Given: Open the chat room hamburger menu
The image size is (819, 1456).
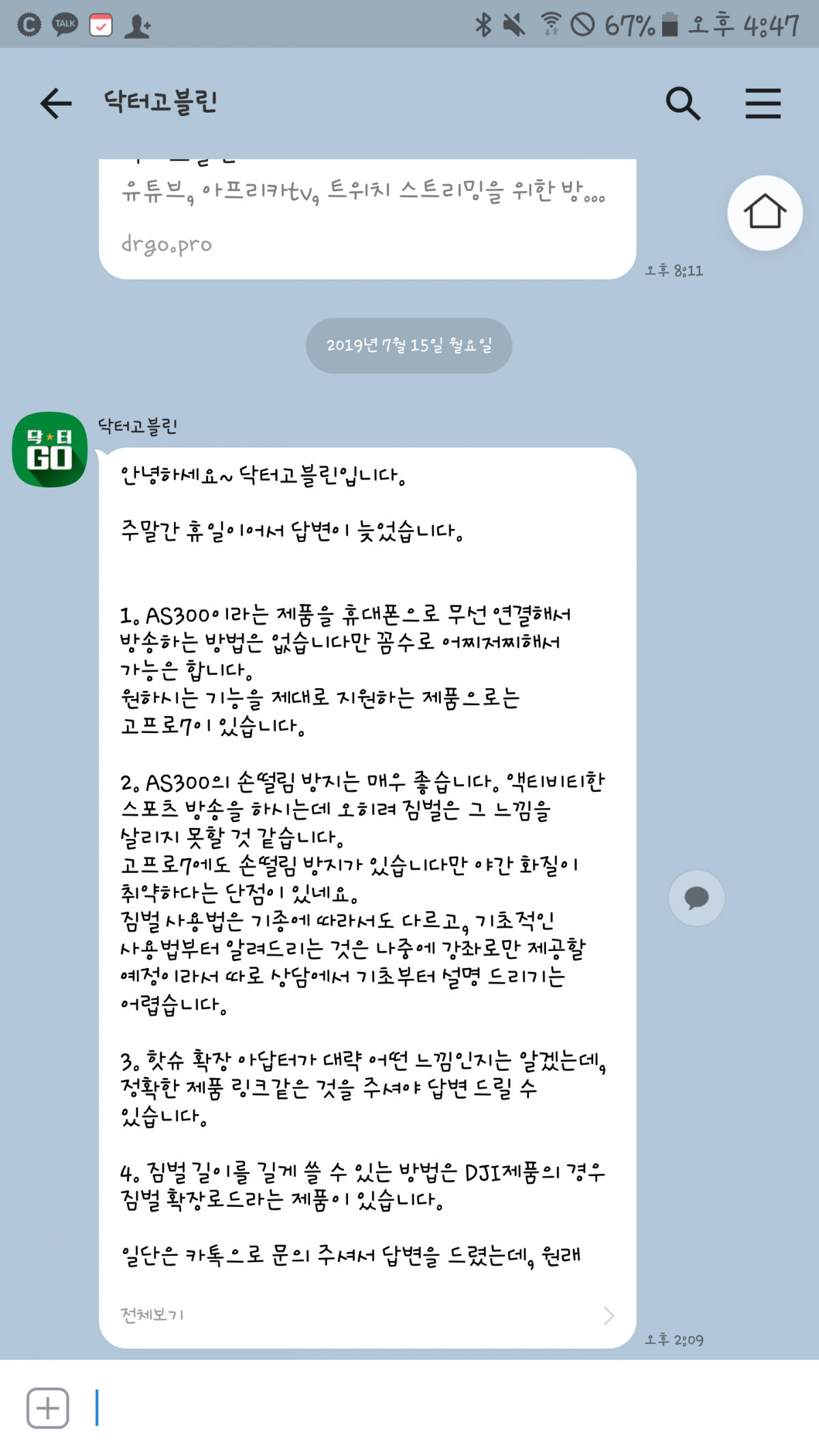Looking at the screenshot, I should coord(762,104).
